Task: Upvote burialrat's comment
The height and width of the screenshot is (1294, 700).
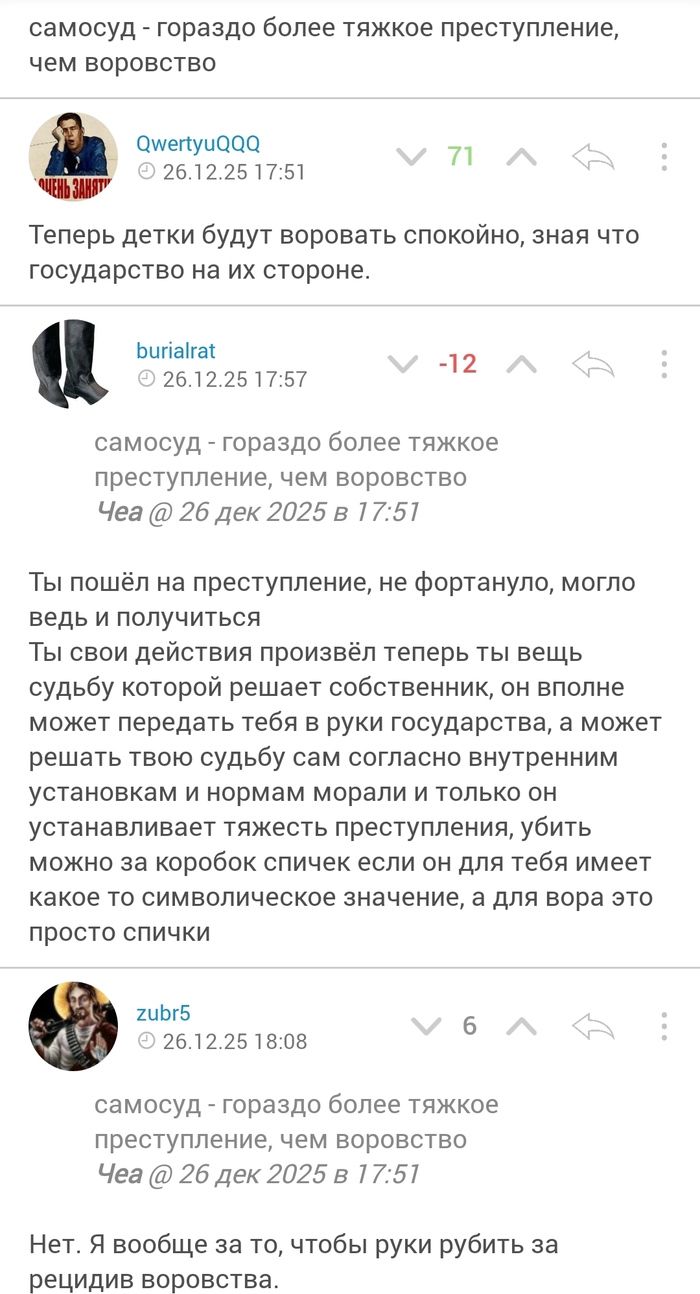Action: (x=522, y=364)
